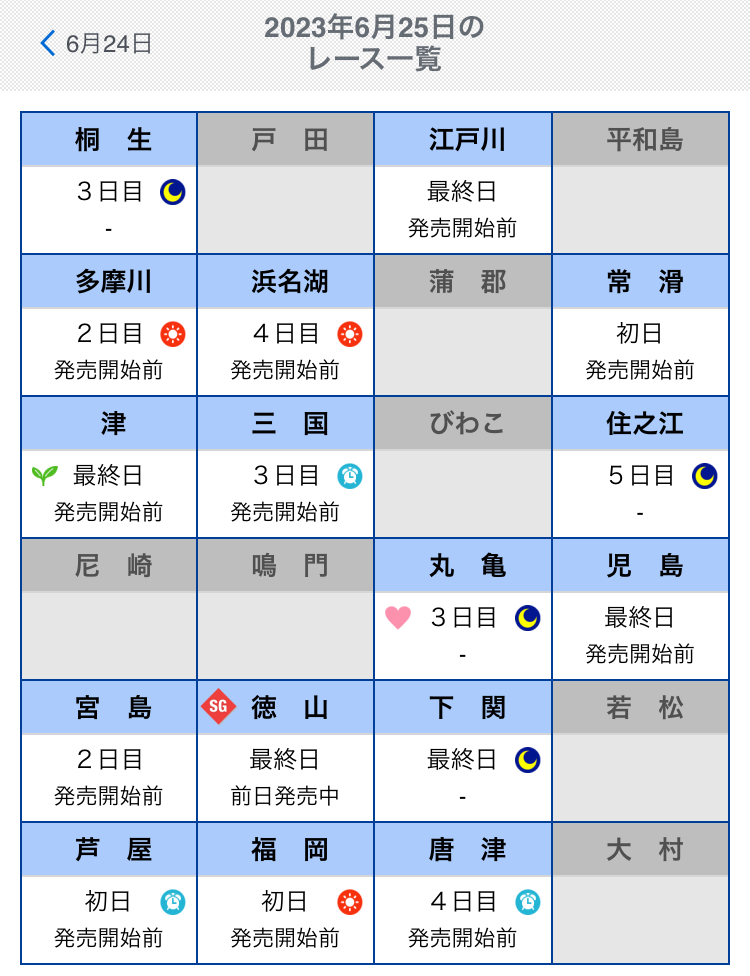Image resolution: width=750 pixels, height=976 pixels.
Task: Open the 芦屋 opening day races
Action: [x=109, y=919]
